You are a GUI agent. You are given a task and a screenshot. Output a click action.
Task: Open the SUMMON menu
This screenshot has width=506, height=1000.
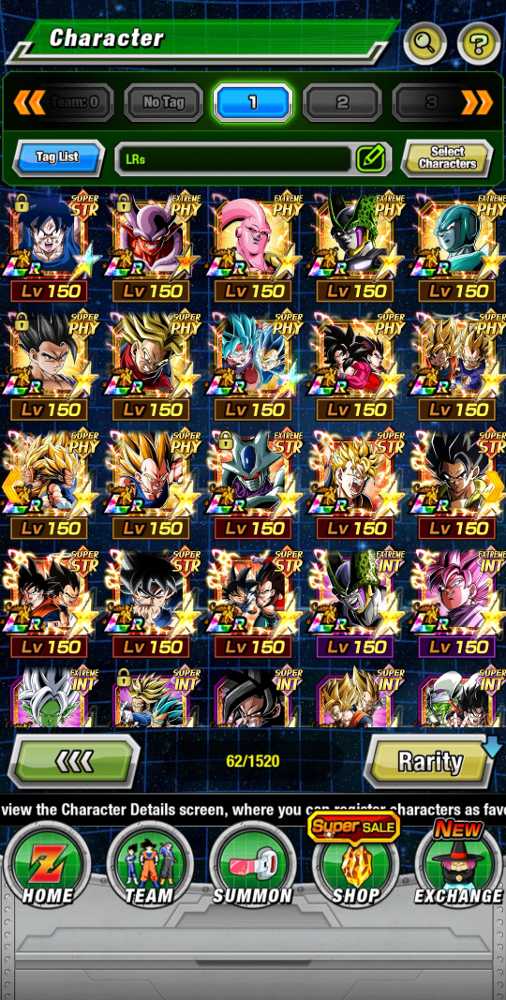(253, 868)
